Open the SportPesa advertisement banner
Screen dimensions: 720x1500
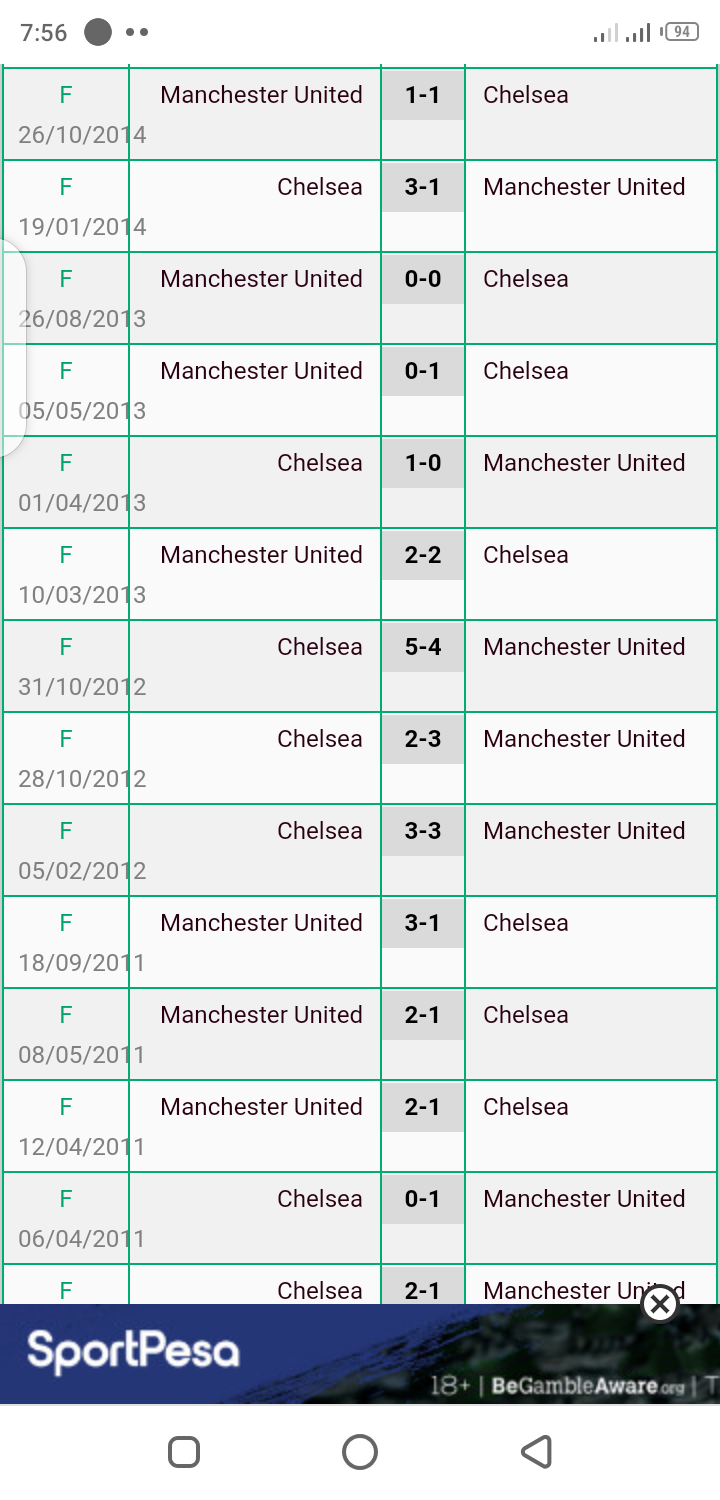360,1353
